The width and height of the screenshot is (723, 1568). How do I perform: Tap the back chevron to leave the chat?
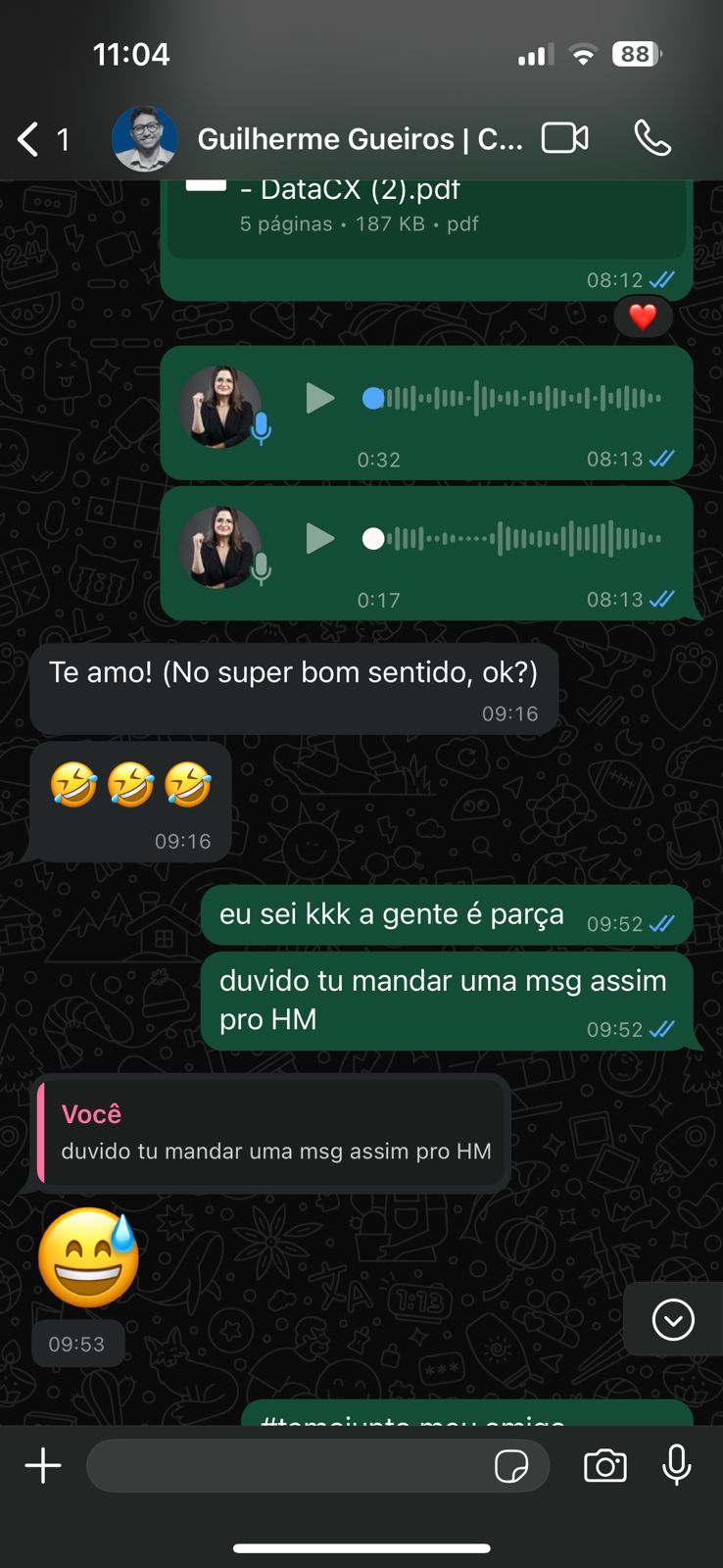[x=26, y=138]
